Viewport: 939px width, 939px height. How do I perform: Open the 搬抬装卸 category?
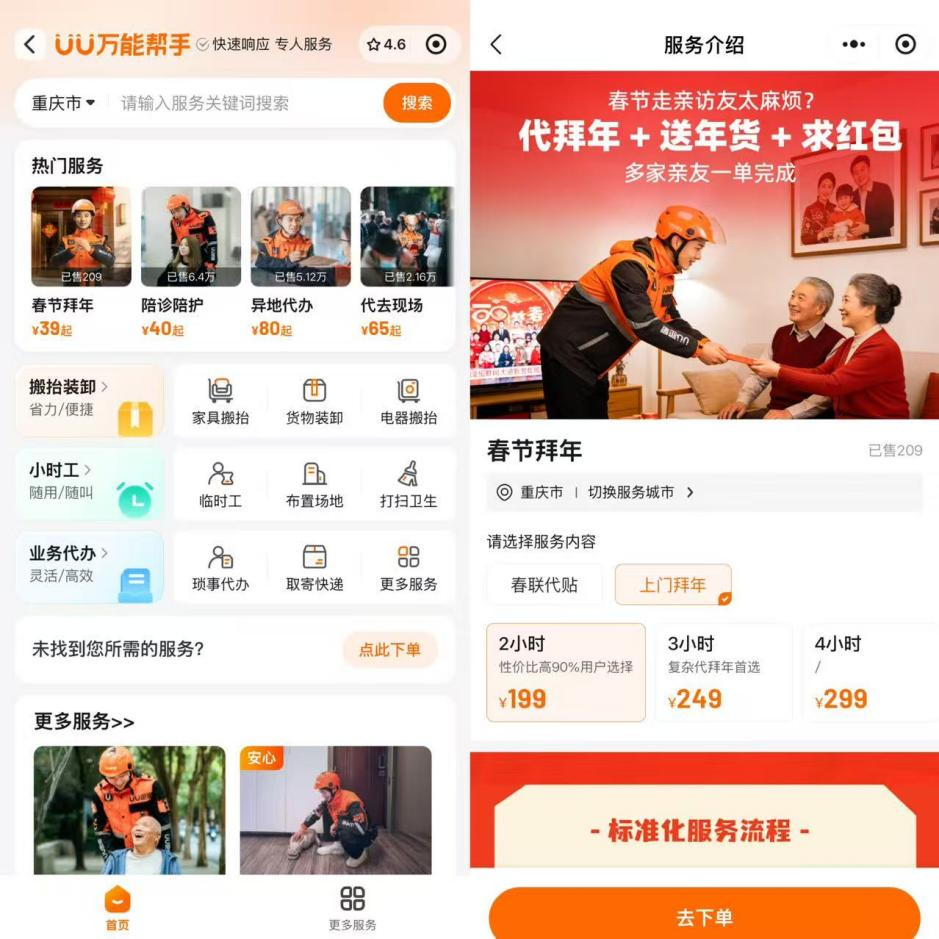89,400
